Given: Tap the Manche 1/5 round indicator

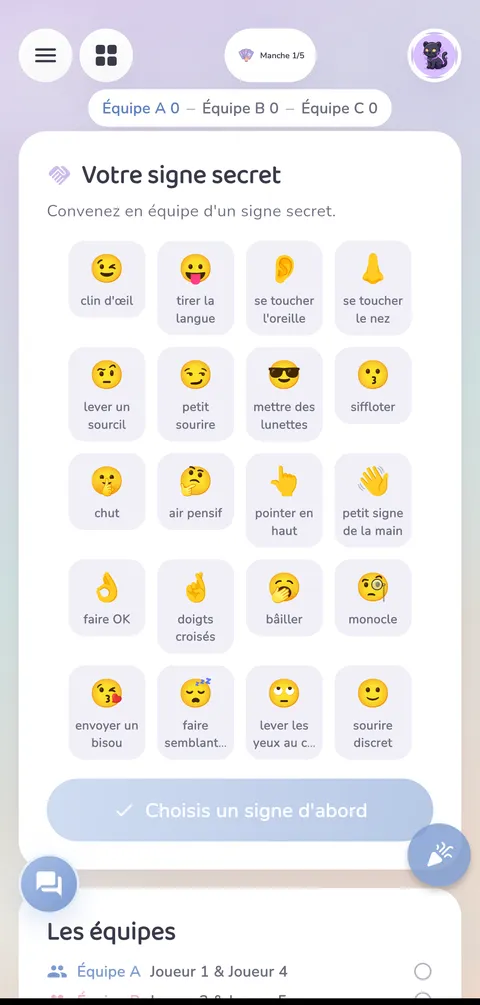Looking at the screenshot, I should (x=270, y=55).
